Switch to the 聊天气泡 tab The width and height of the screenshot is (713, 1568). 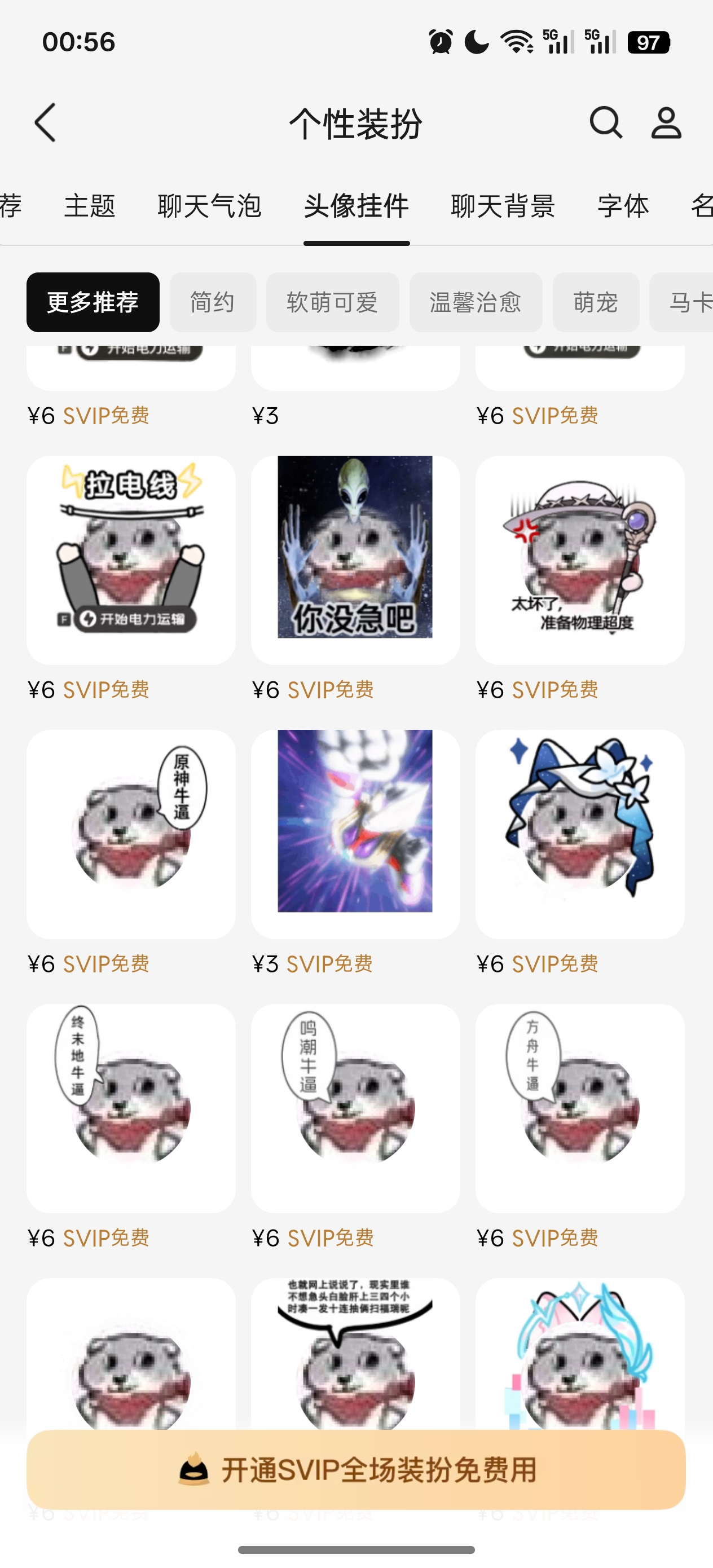coord(209,206)
